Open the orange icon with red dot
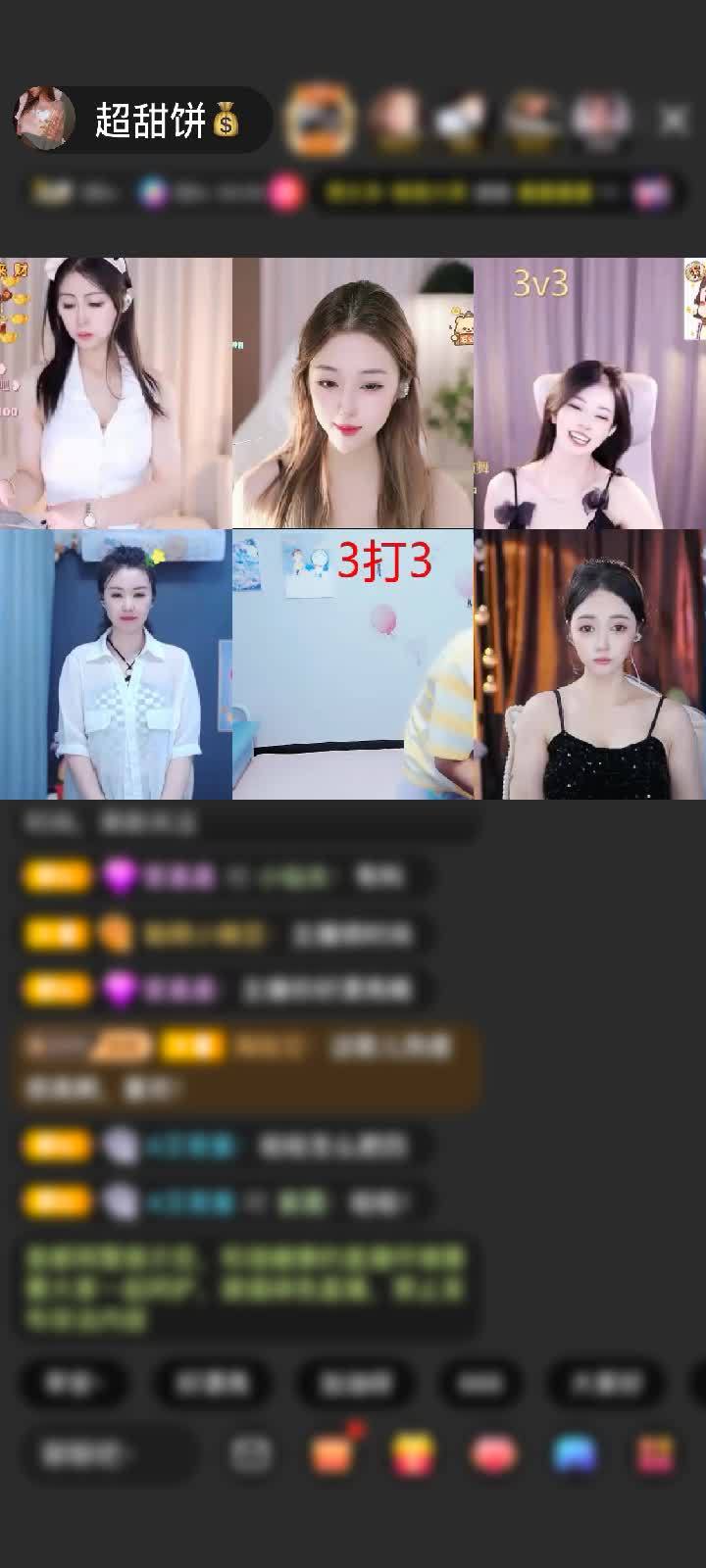Viewport: 706px width, 1568px height. (333, 1454)
